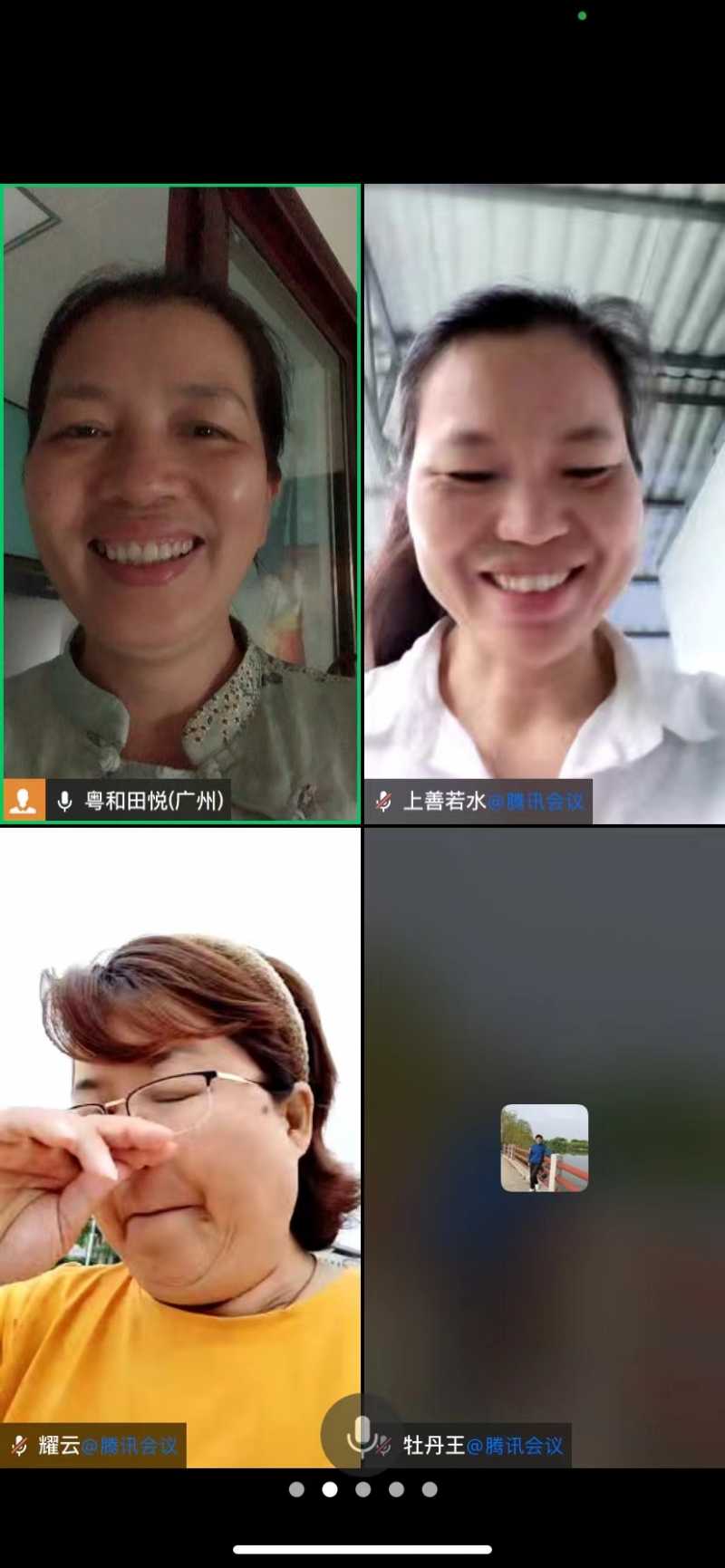Open 上善若水 video tile
Viewport: 725px width, 1568px height.
545,504
